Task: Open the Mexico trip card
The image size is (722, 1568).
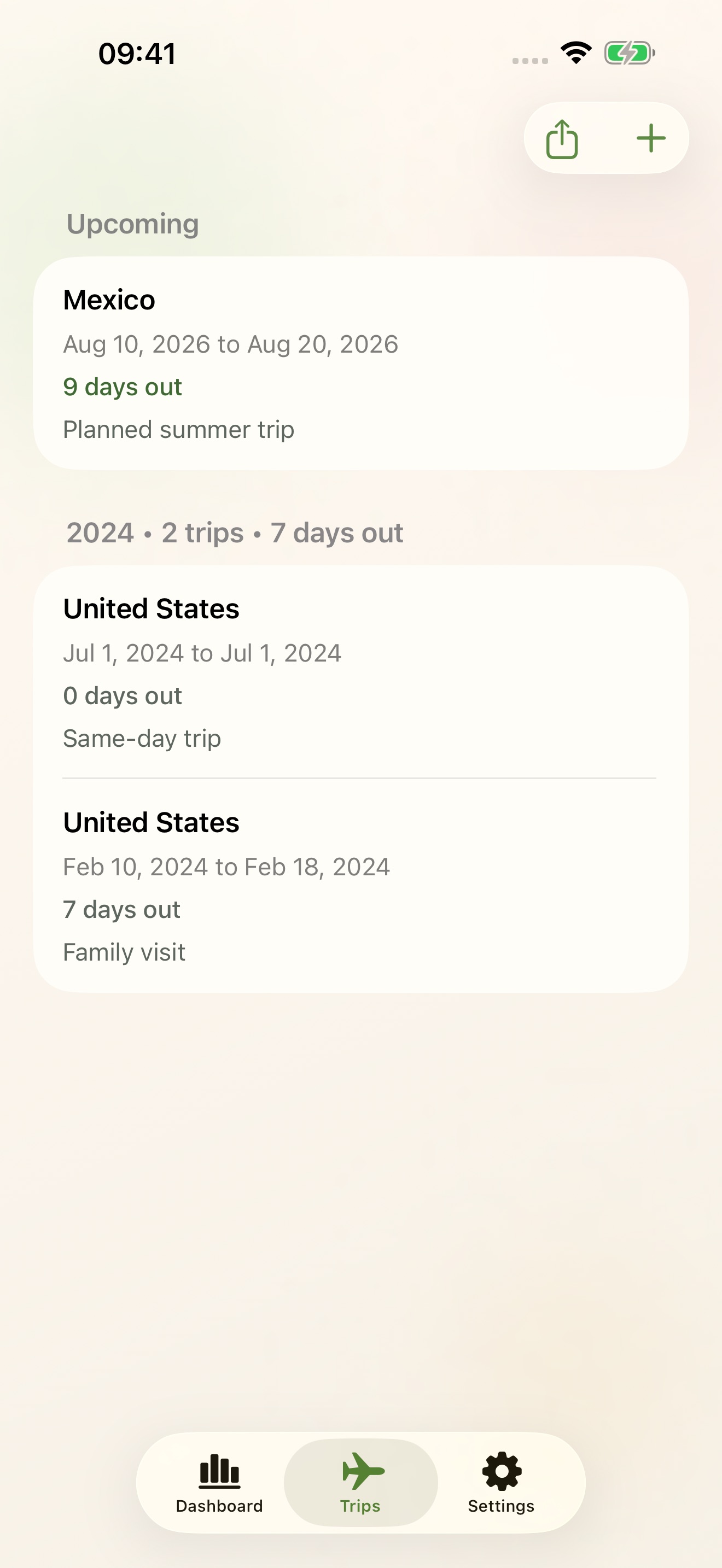Action: [361, 363]
